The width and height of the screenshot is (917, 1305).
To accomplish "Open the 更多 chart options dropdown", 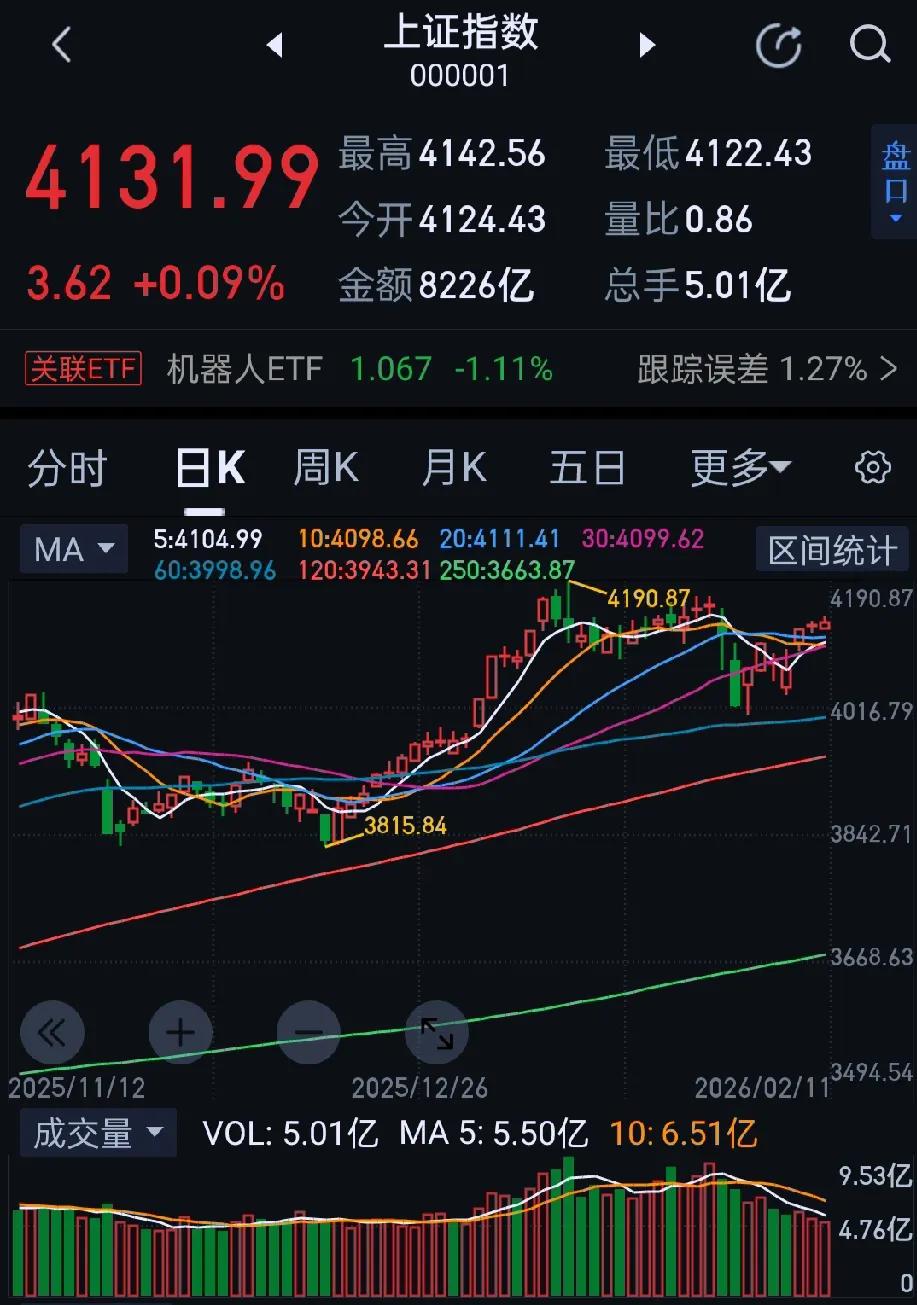I will coord(740,466).
